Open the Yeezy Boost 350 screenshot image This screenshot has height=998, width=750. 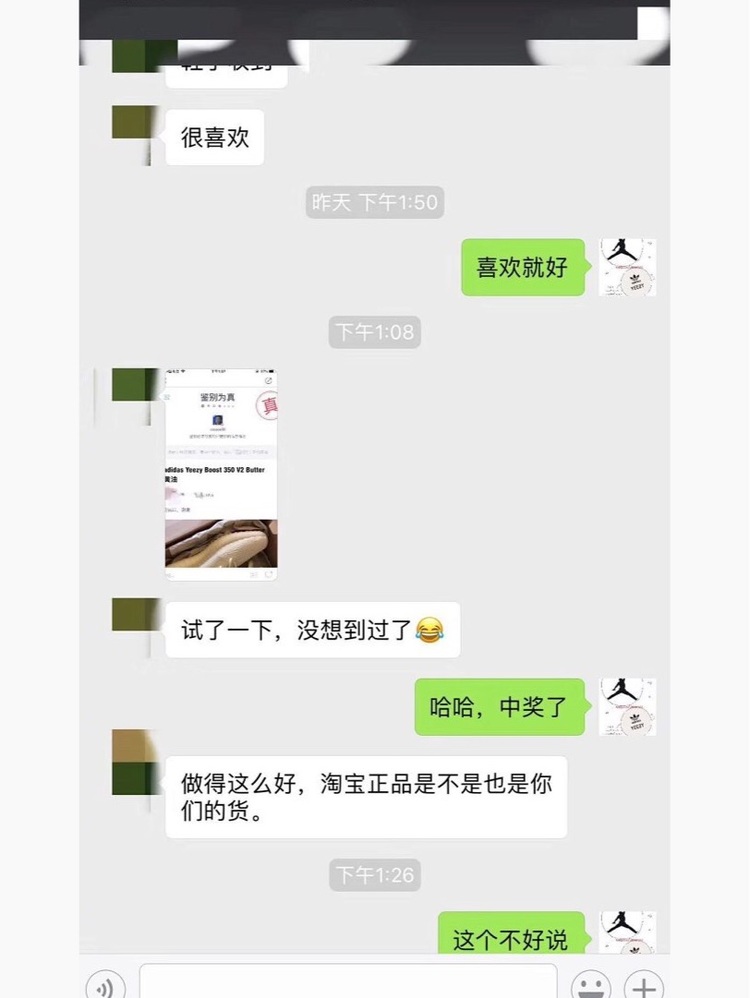click(x=221, y=474)
